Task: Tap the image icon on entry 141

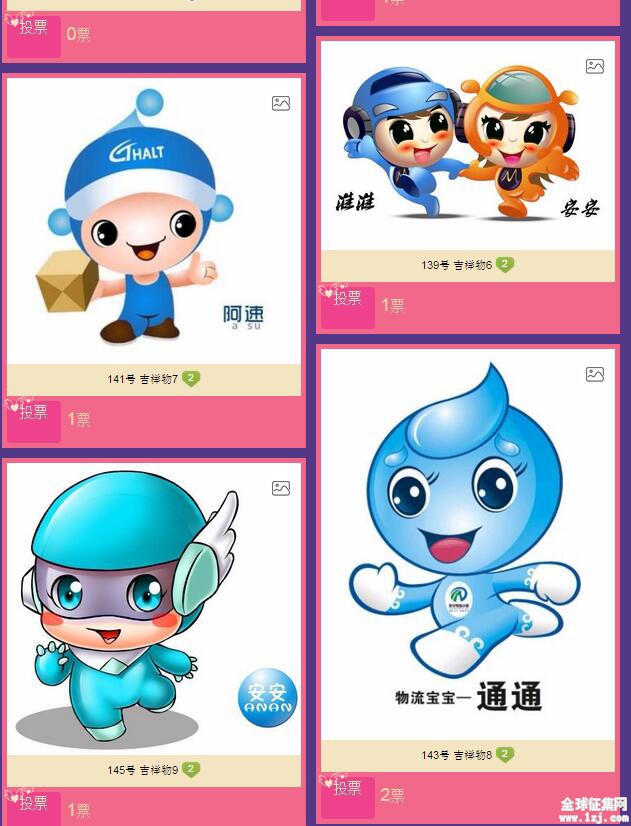Action: (281, 103)
